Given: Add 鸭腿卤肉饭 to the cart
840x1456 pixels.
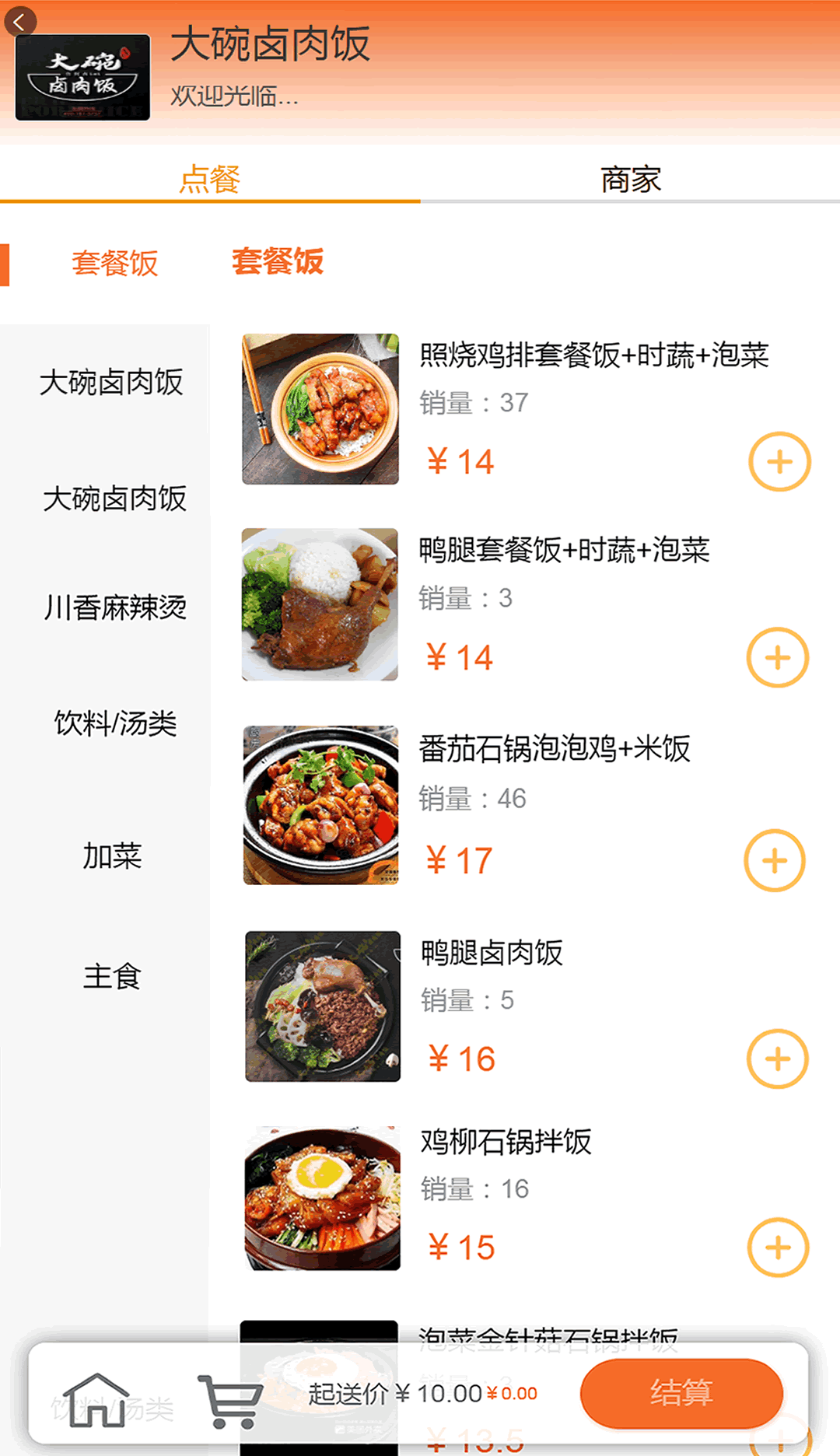Looking at the screenshot, I should 778,1059.
